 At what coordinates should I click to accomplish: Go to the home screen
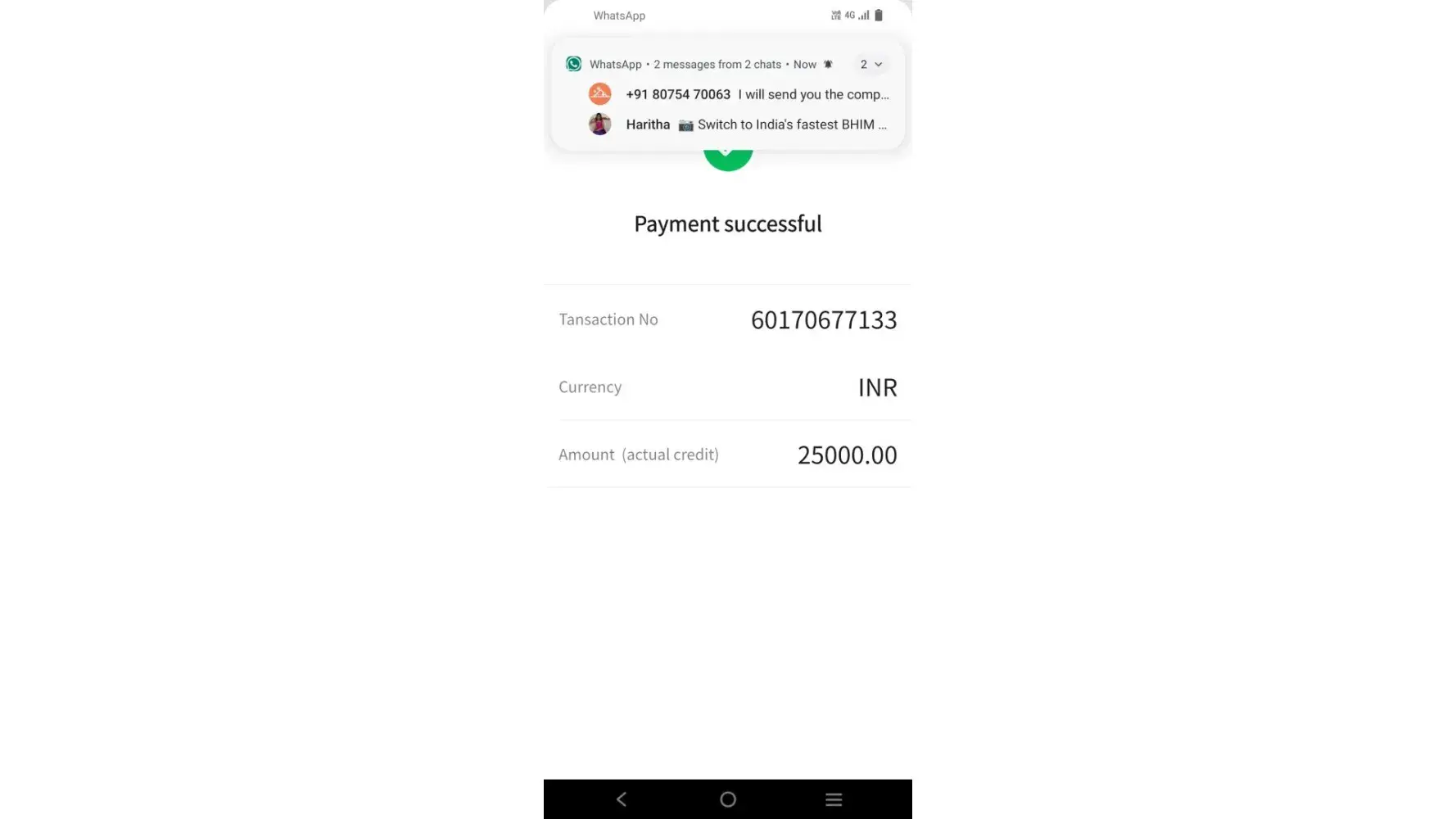(x=727, y=799)
